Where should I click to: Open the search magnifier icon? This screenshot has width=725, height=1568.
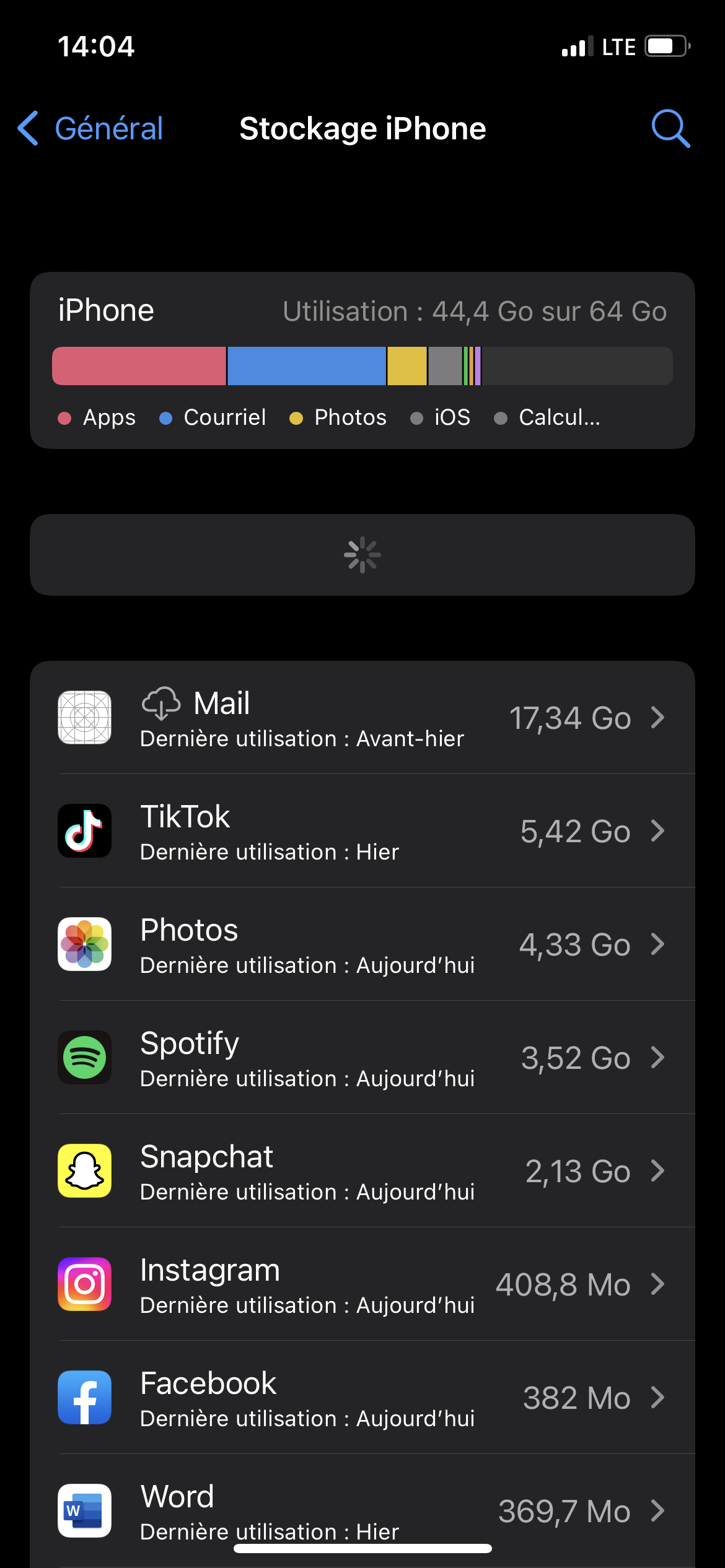(x=670, y=129)
